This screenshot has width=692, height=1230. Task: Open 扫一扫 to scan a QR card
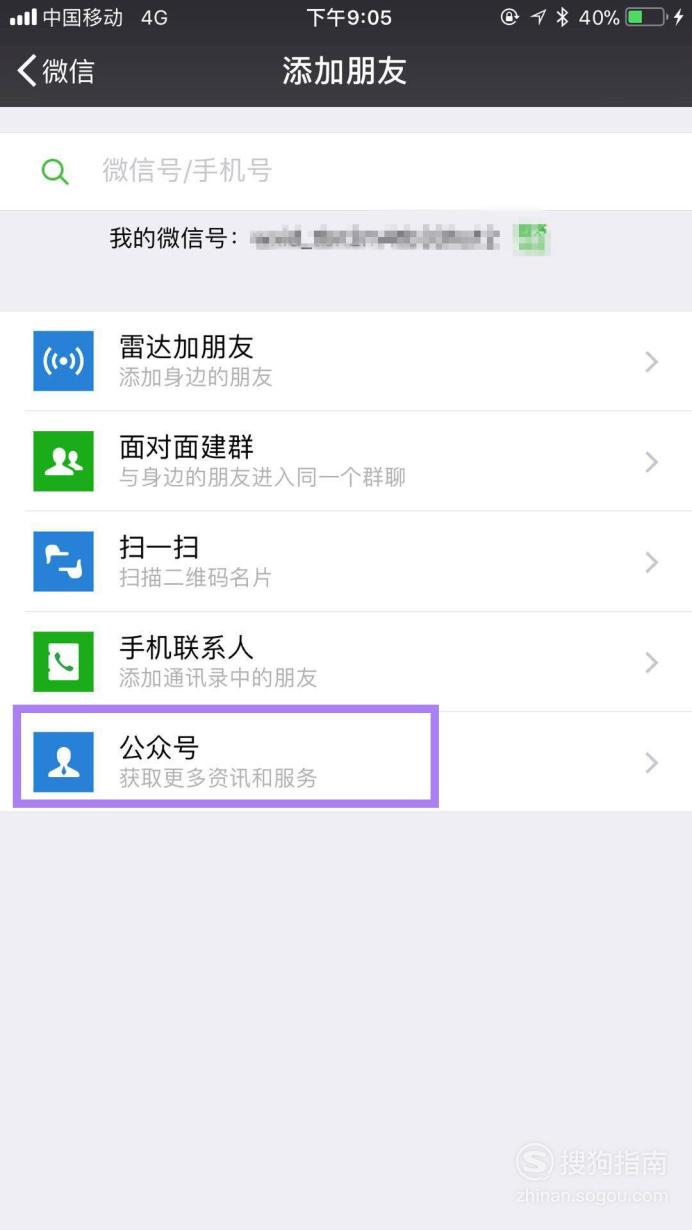click(346, 561)
